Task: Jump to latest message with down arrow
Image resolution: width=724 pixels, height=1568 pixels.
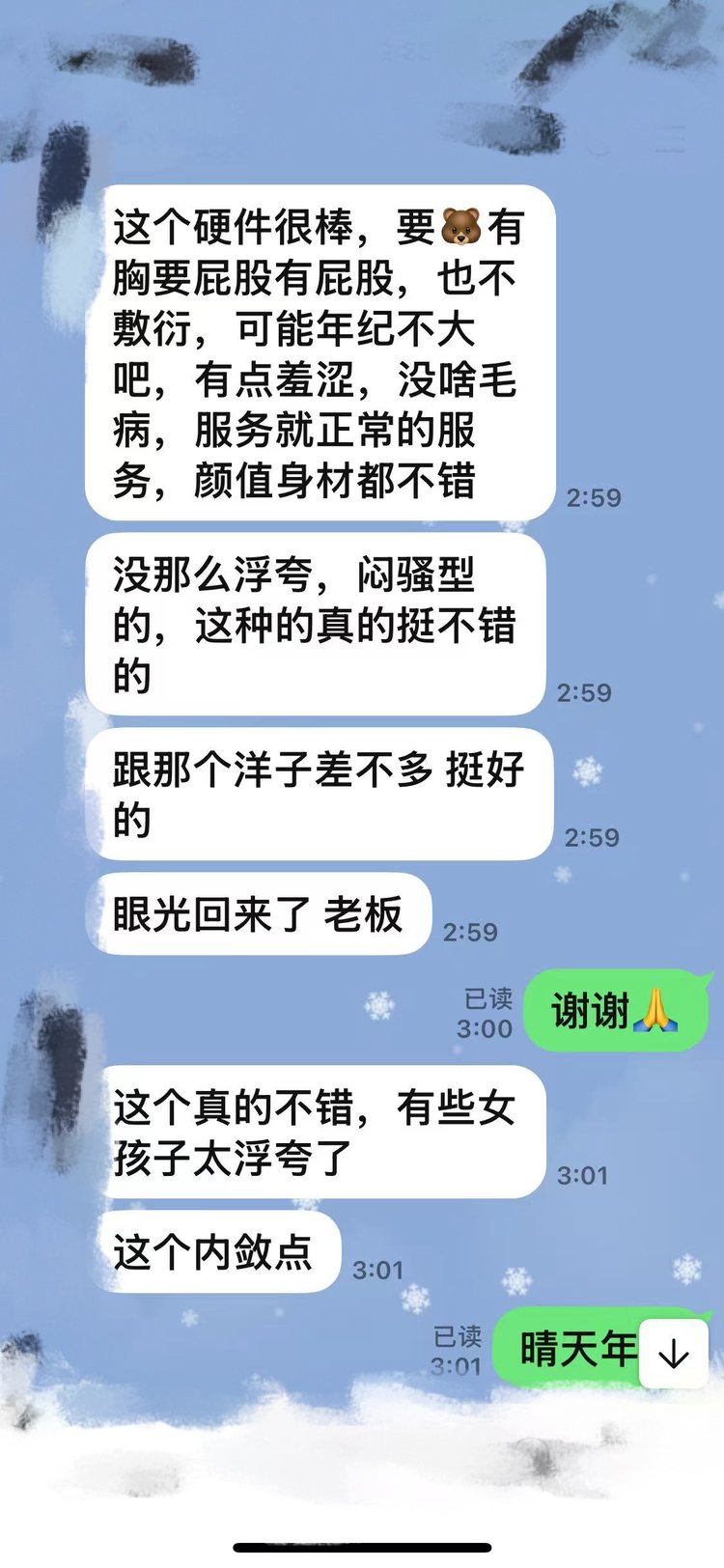Action: tap(673, 1354)
